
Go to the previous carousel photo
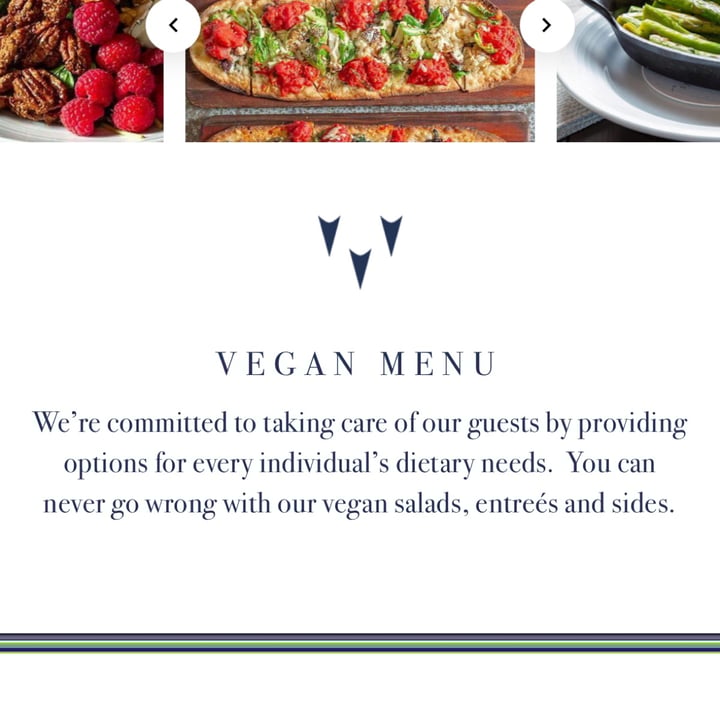coord(173,25)
